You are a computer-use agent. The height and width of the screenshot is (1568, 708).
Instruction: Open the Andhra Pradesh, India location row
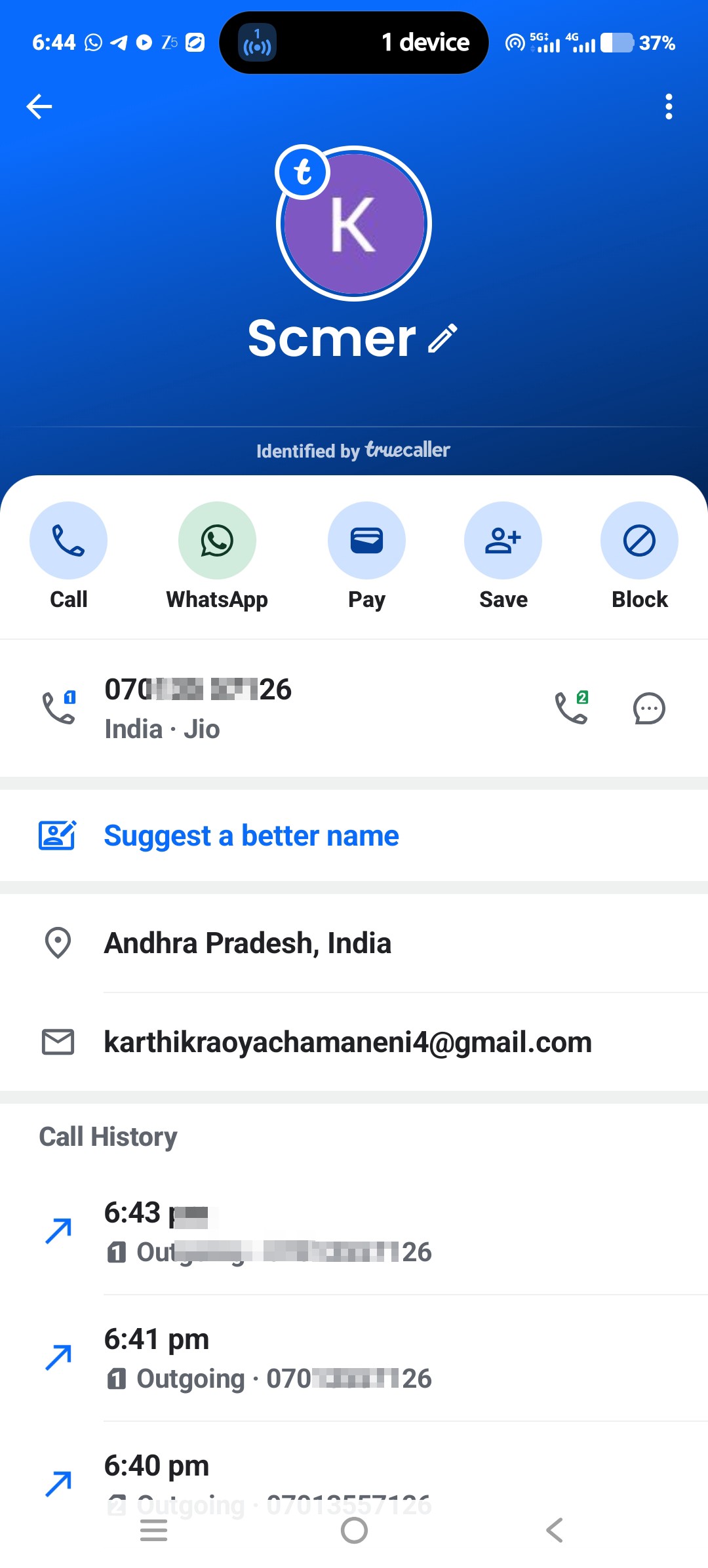click(354, 943)
